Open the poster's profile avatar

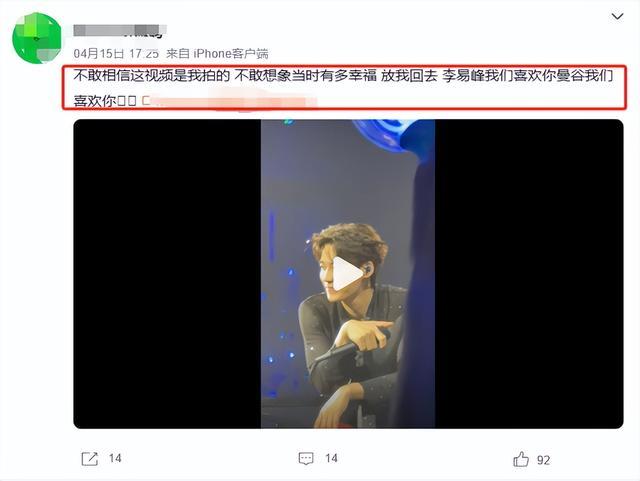[x=37, y=37]
